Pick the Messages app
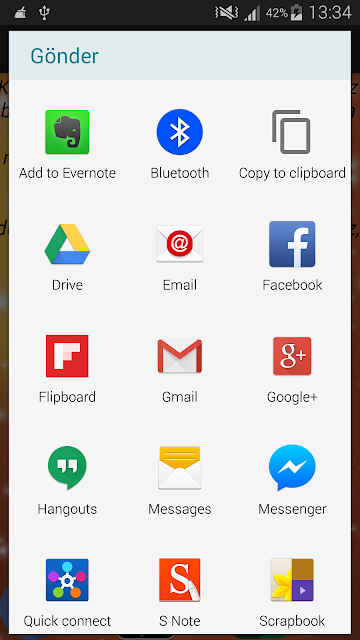The width and height of the screenshot is (360, 640). pos(180,480)
